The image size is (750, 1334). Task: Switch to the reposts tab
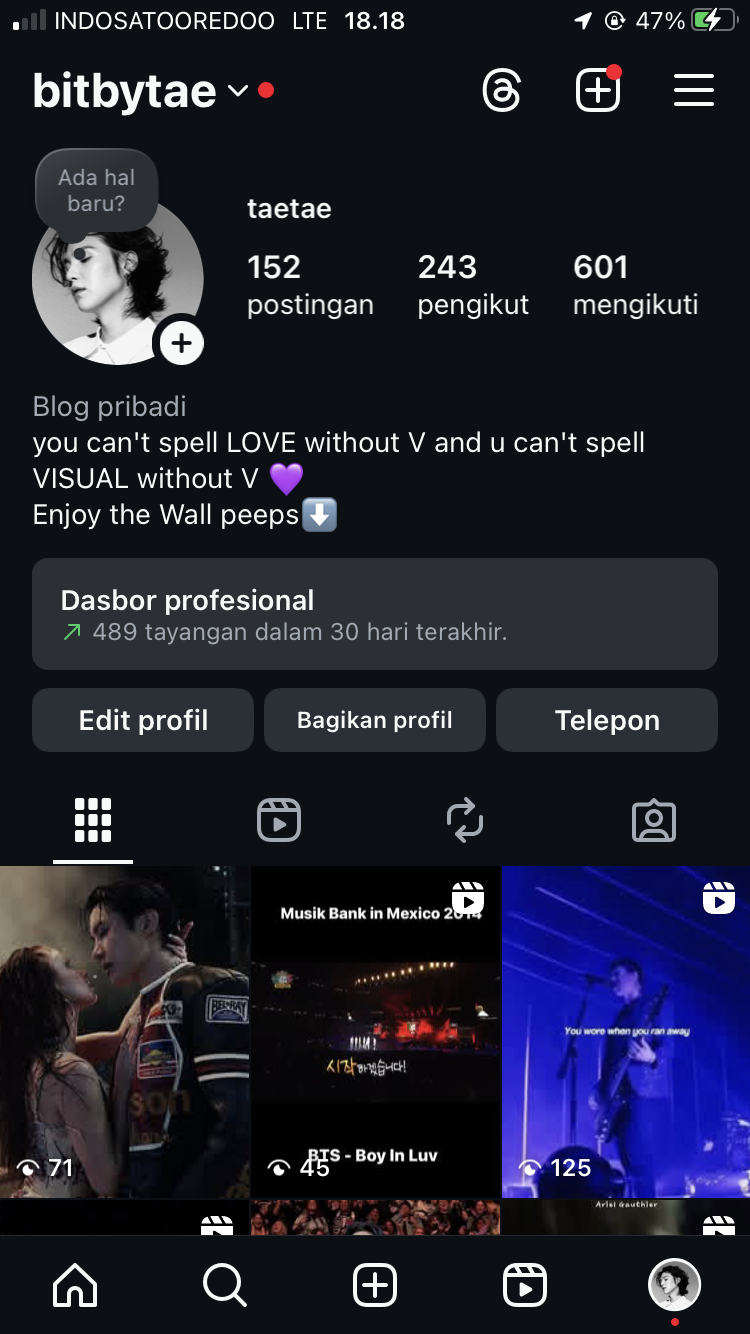point(465,821)
